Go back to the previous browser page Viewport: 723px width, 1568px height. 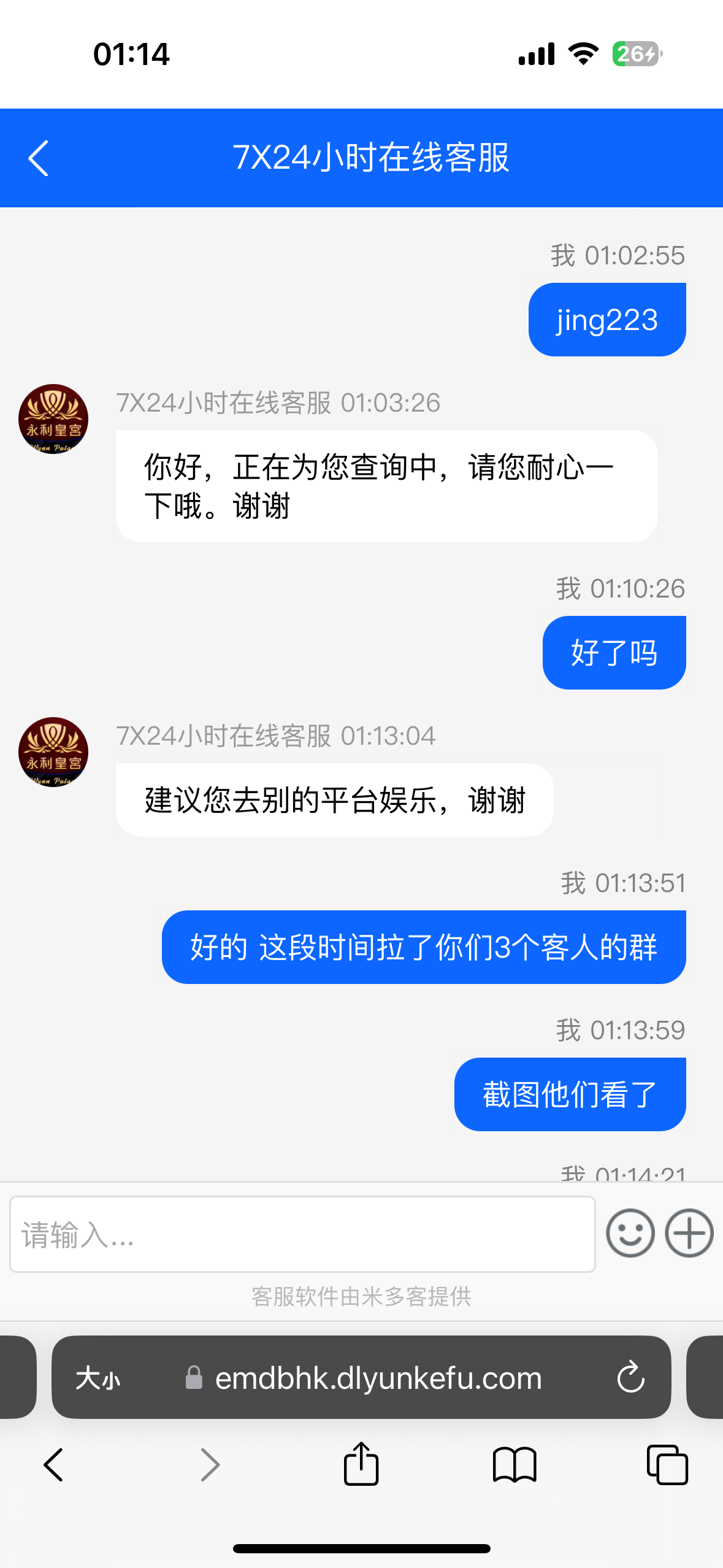[54, 1464]
